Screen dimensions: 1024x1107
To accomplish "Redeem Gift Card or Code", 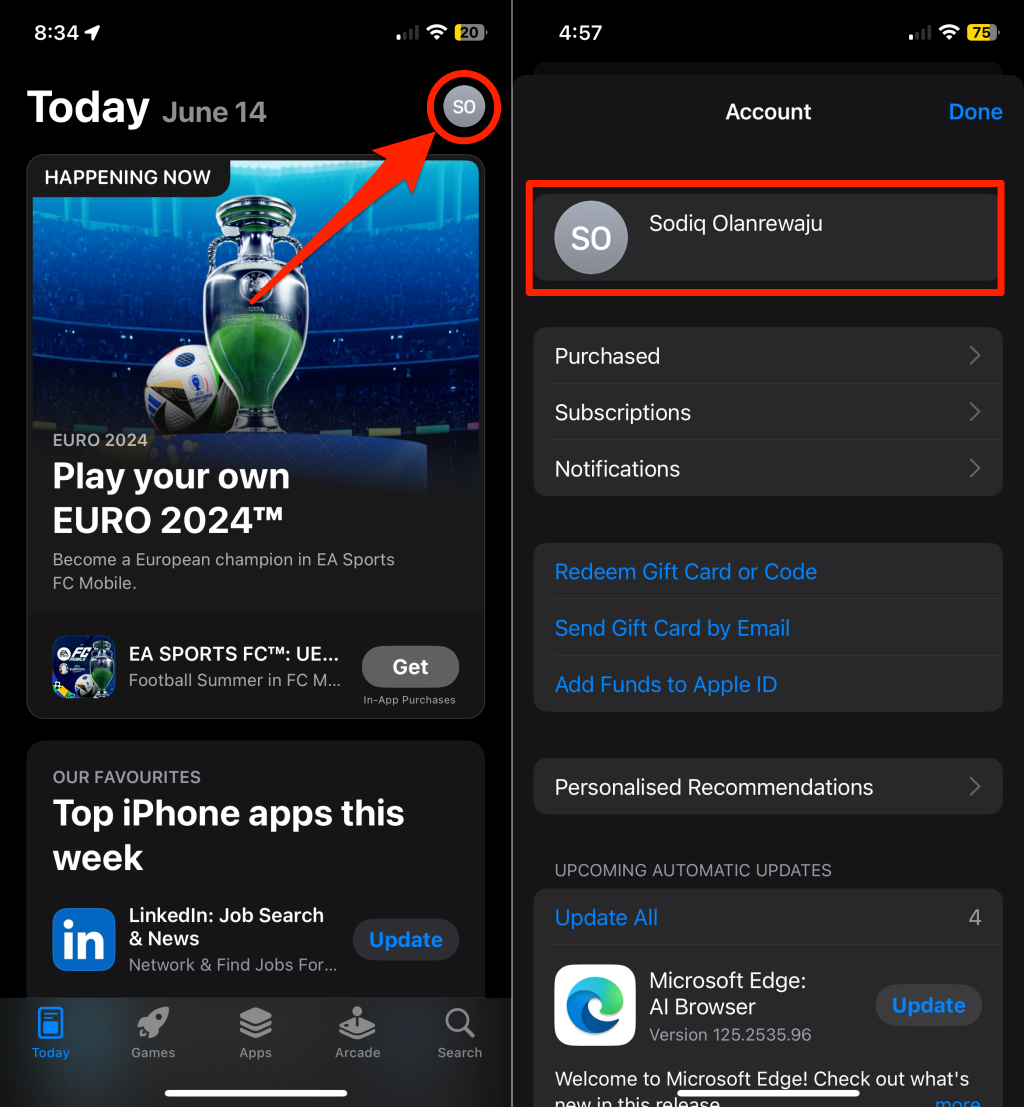I will pyautogui.click(x=686, y=572).
